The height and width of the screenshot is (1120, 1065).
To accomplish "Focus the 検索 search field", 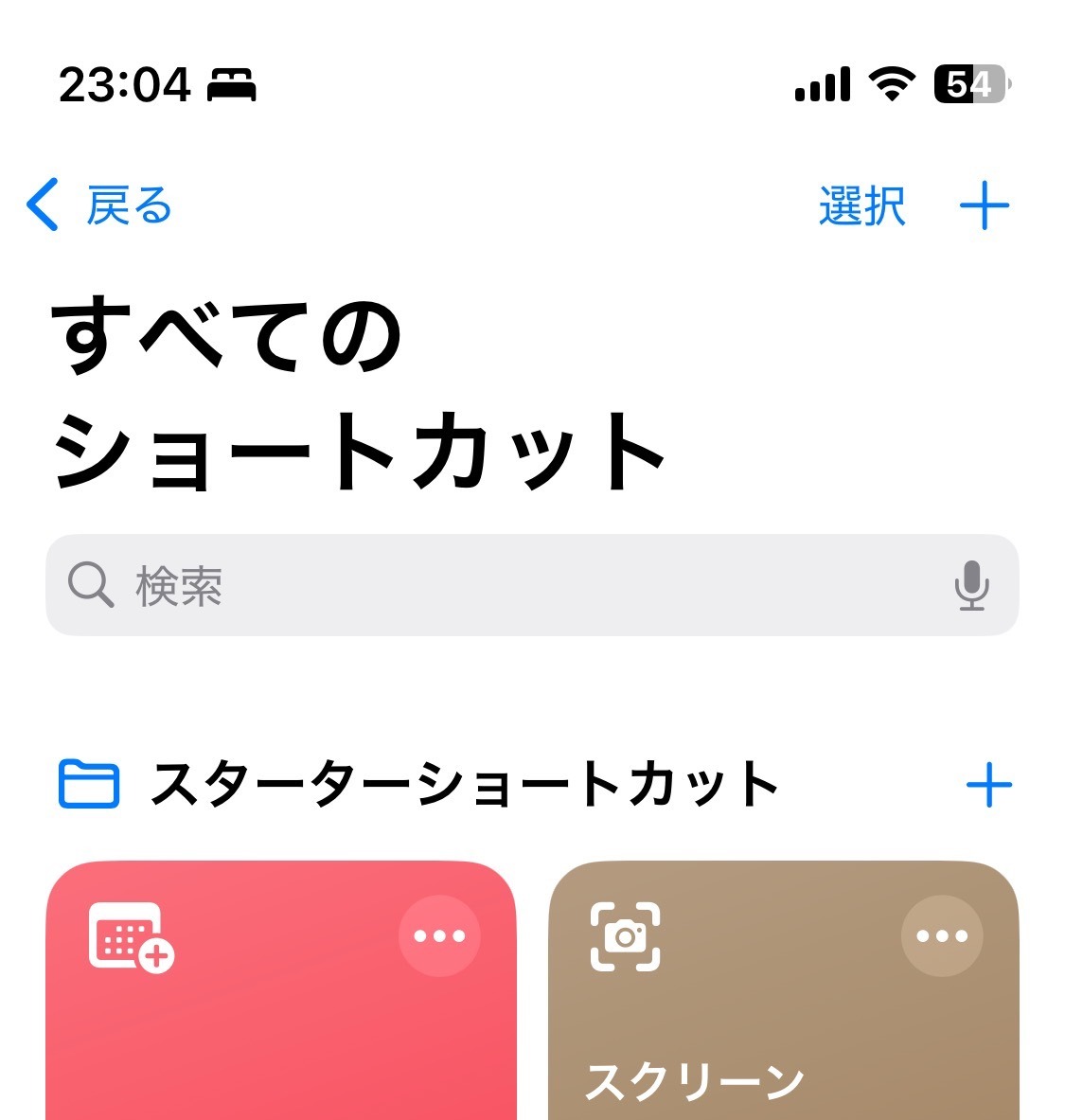I will pyautogui.click(x=532, y=585).
